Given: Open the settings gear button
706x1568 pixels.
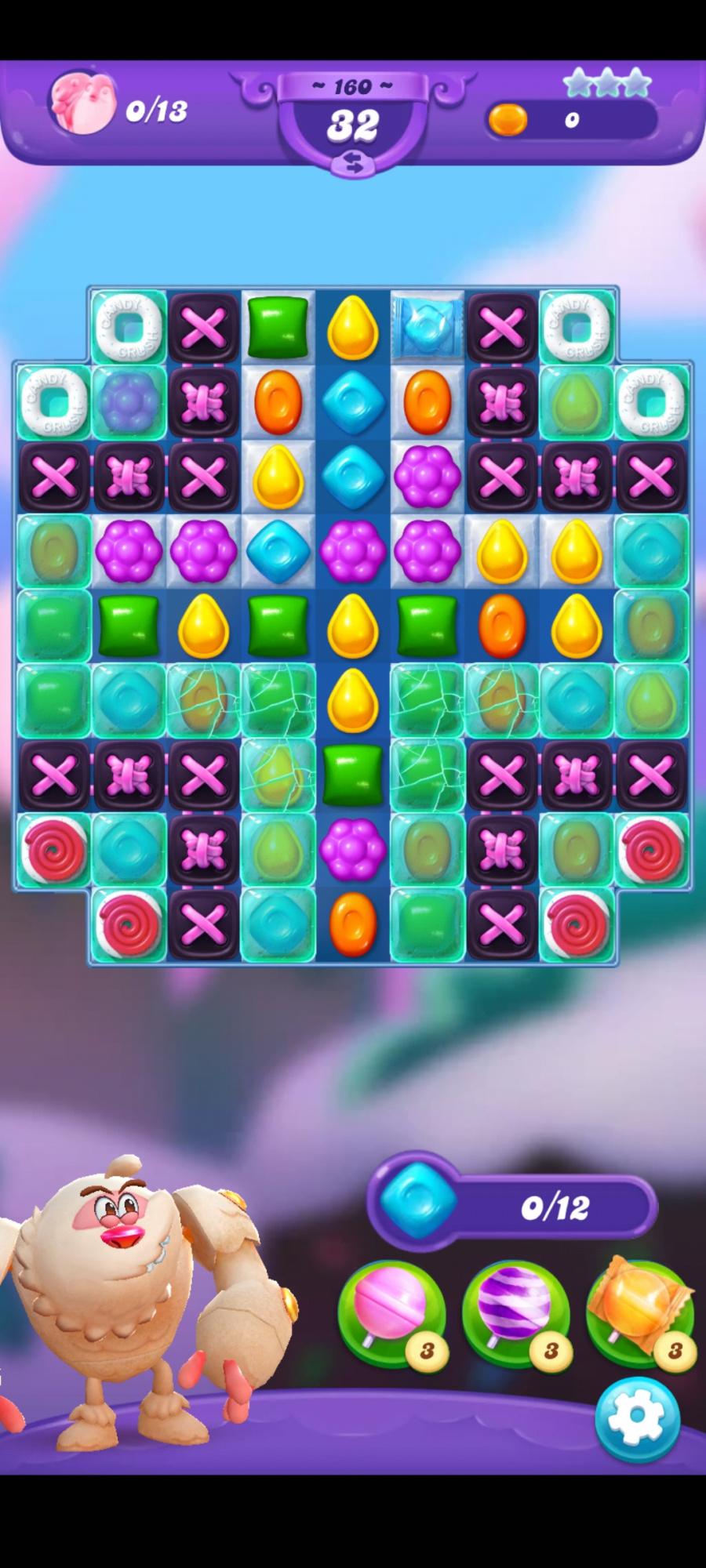Looking at the screenshot, I should click(637, 1418).
